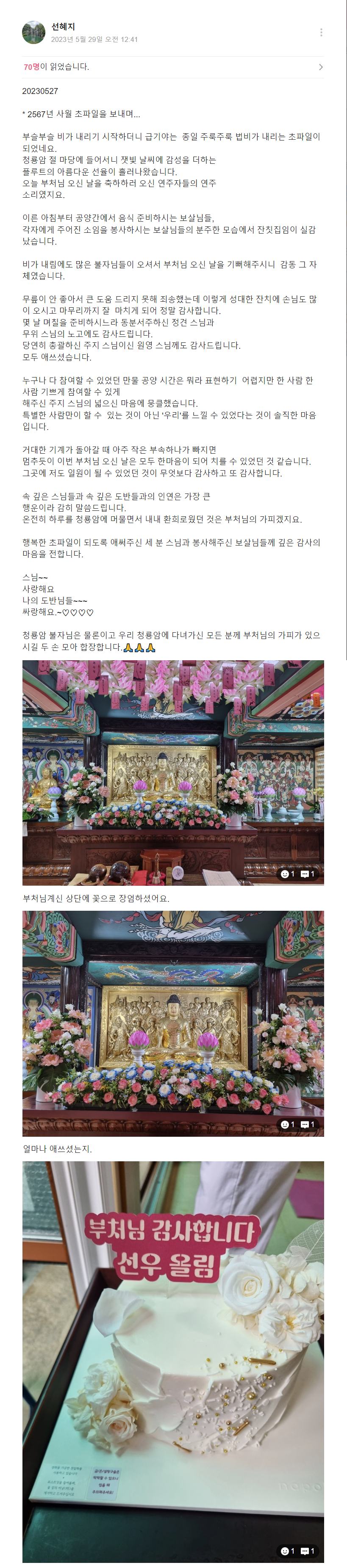Open 선혜지's profile picture
The width and height of the screenshot is (347, 1568).
33,32
